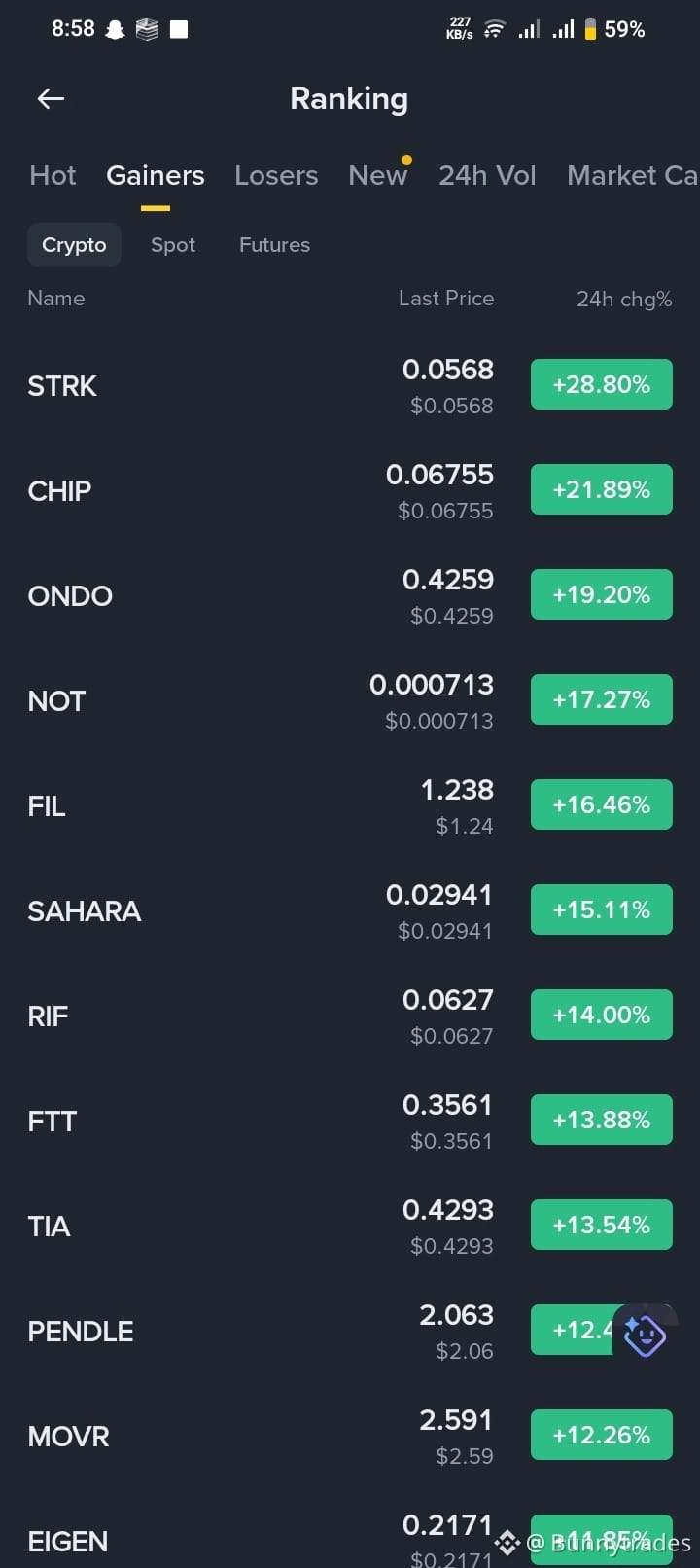Switch to the Losers tab
700x1568 pixels.
point(276,175)
